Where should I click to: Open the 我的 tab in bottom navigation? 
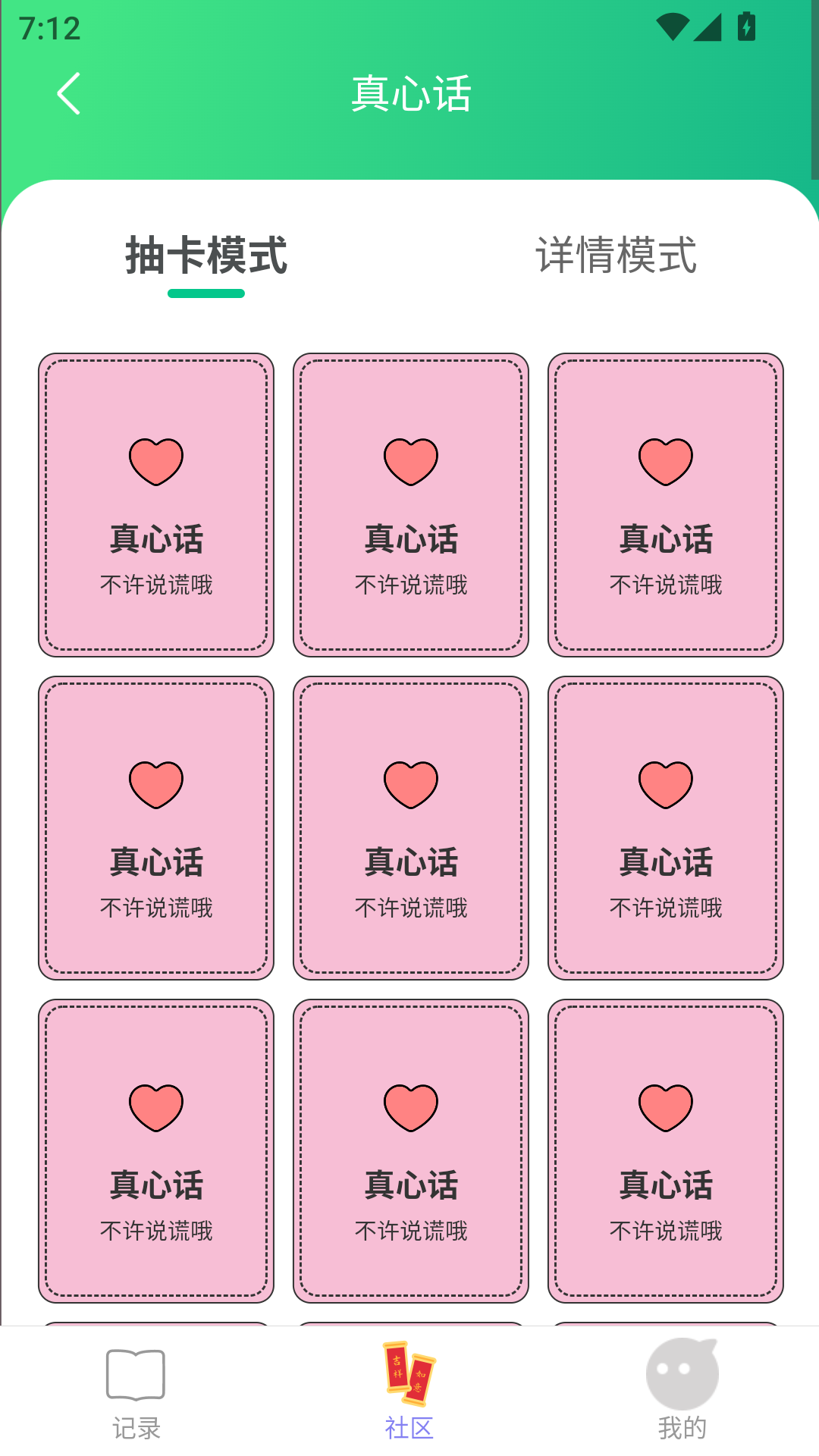coord(682,1392)
